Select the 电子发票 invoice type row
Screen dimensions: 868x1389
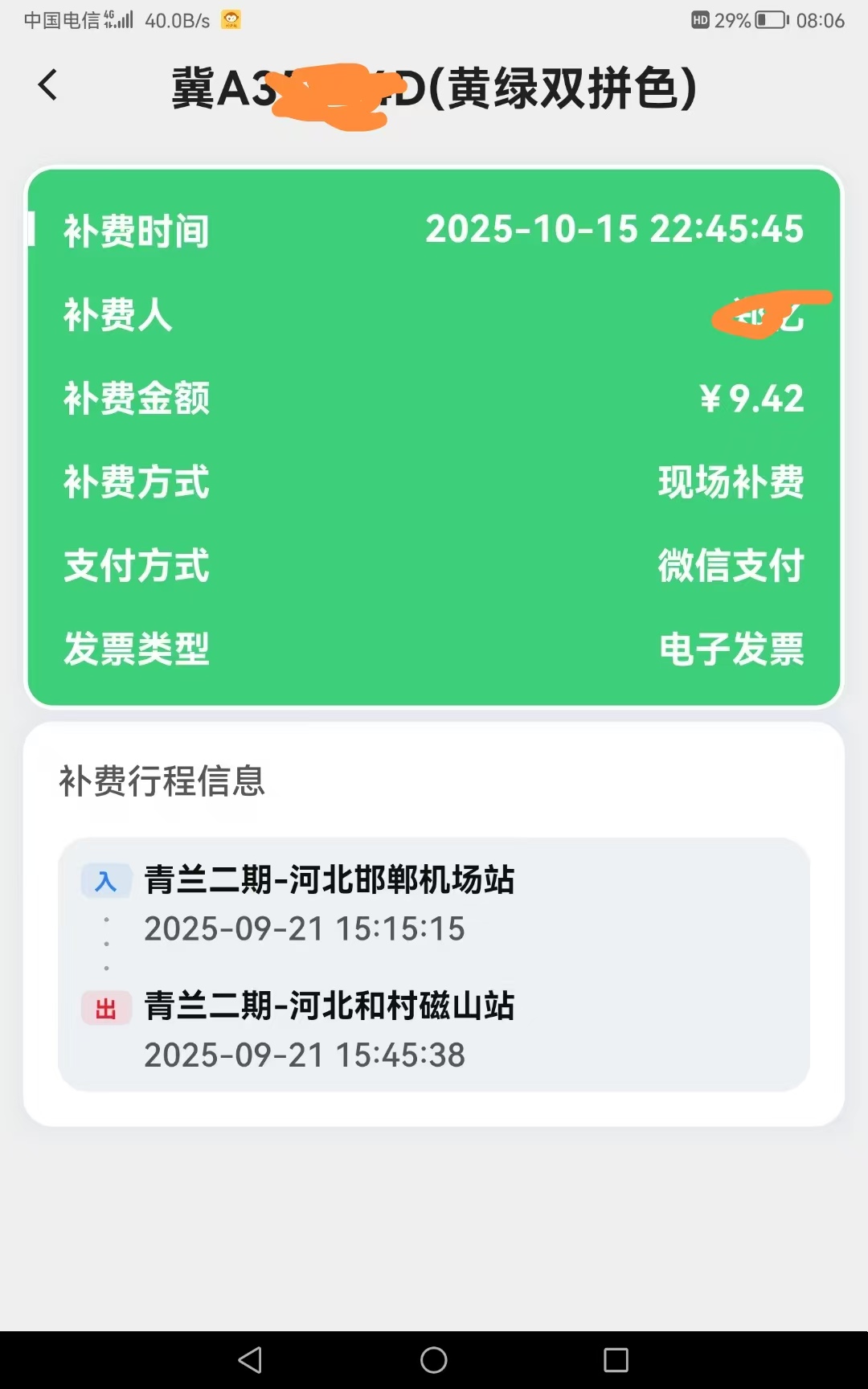[x=731, y=649]
